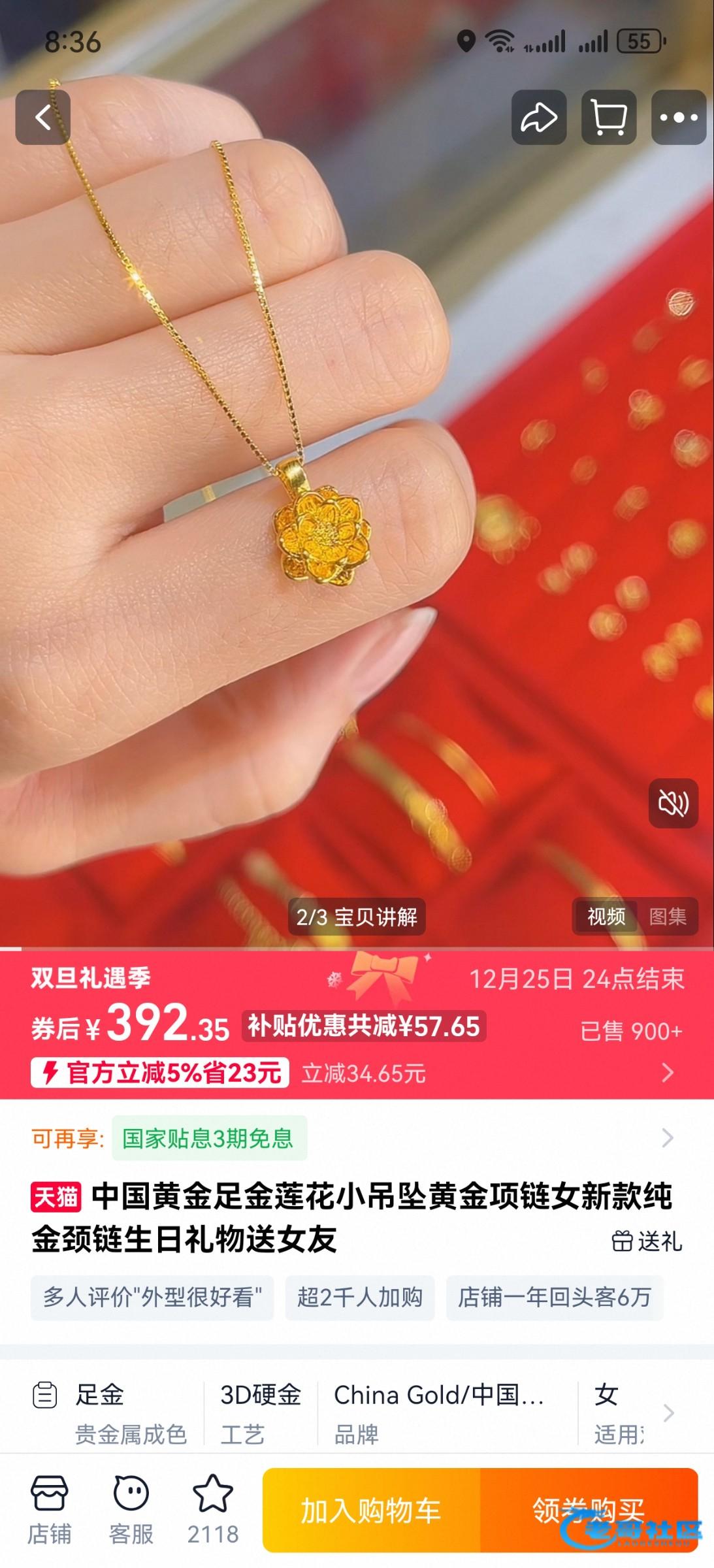View 国家贴息3期免息 installment offer
The width and height of the screenshot is (714, 1568).
pos(209,1139)
